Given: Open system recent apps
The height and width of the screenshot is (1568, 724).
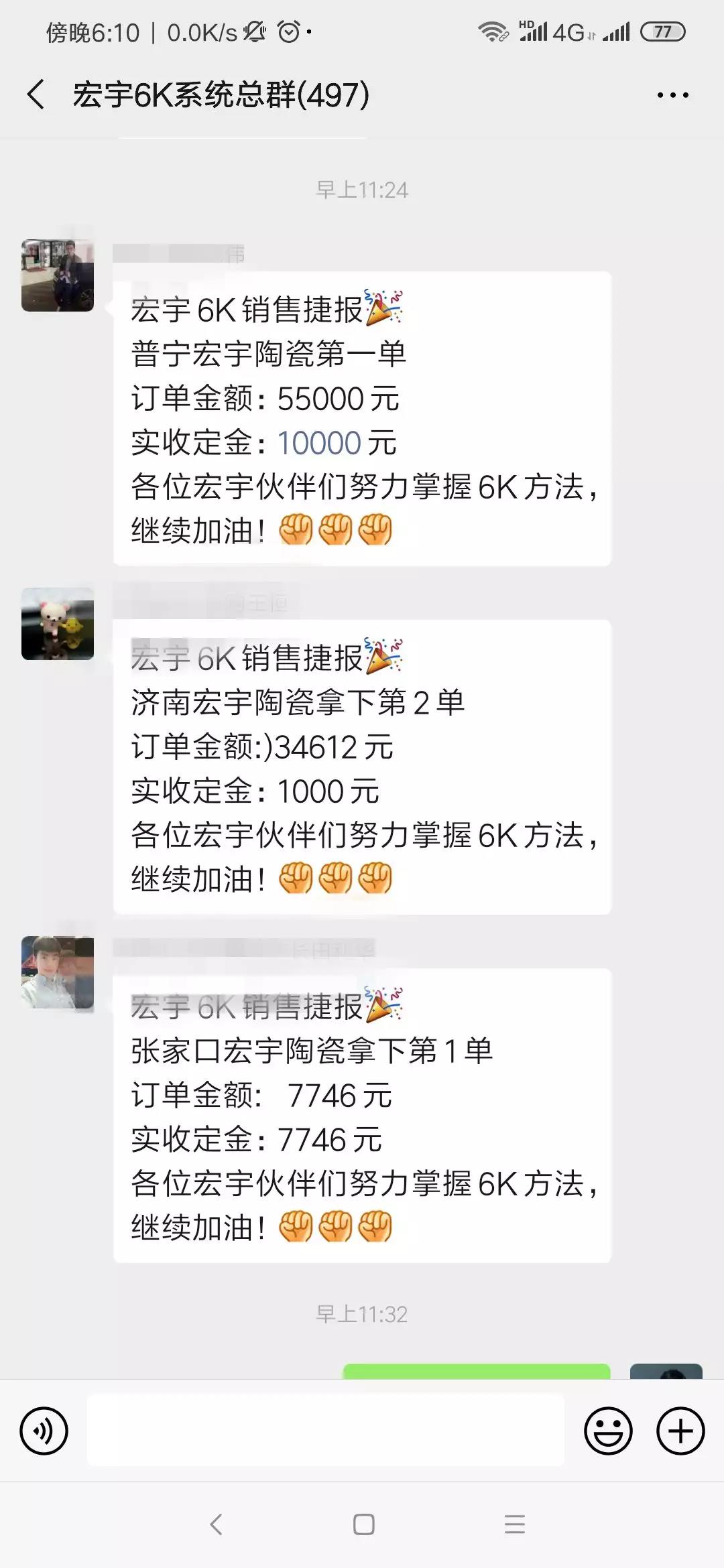Looking at the screenshot, I should coord(514,1524).
